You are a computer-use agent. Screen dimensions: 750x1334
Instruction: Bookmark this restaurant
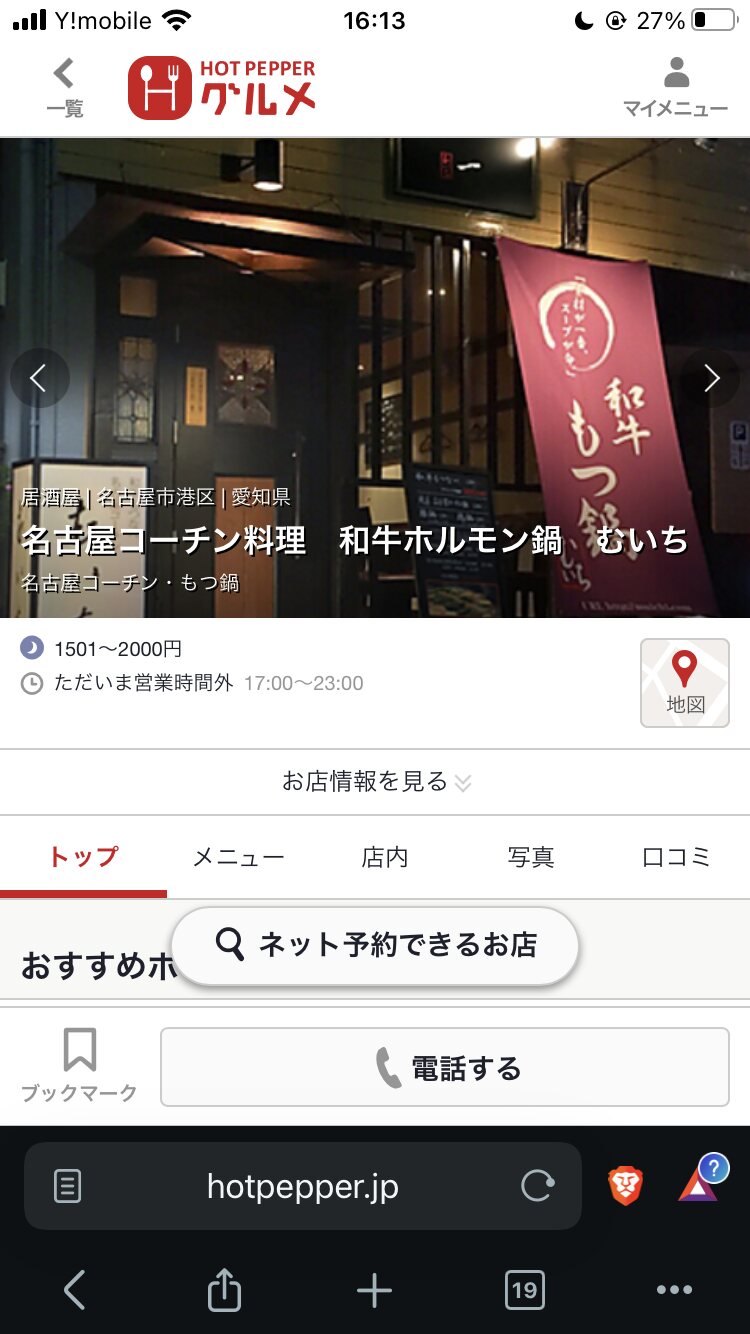point(79,1066)
